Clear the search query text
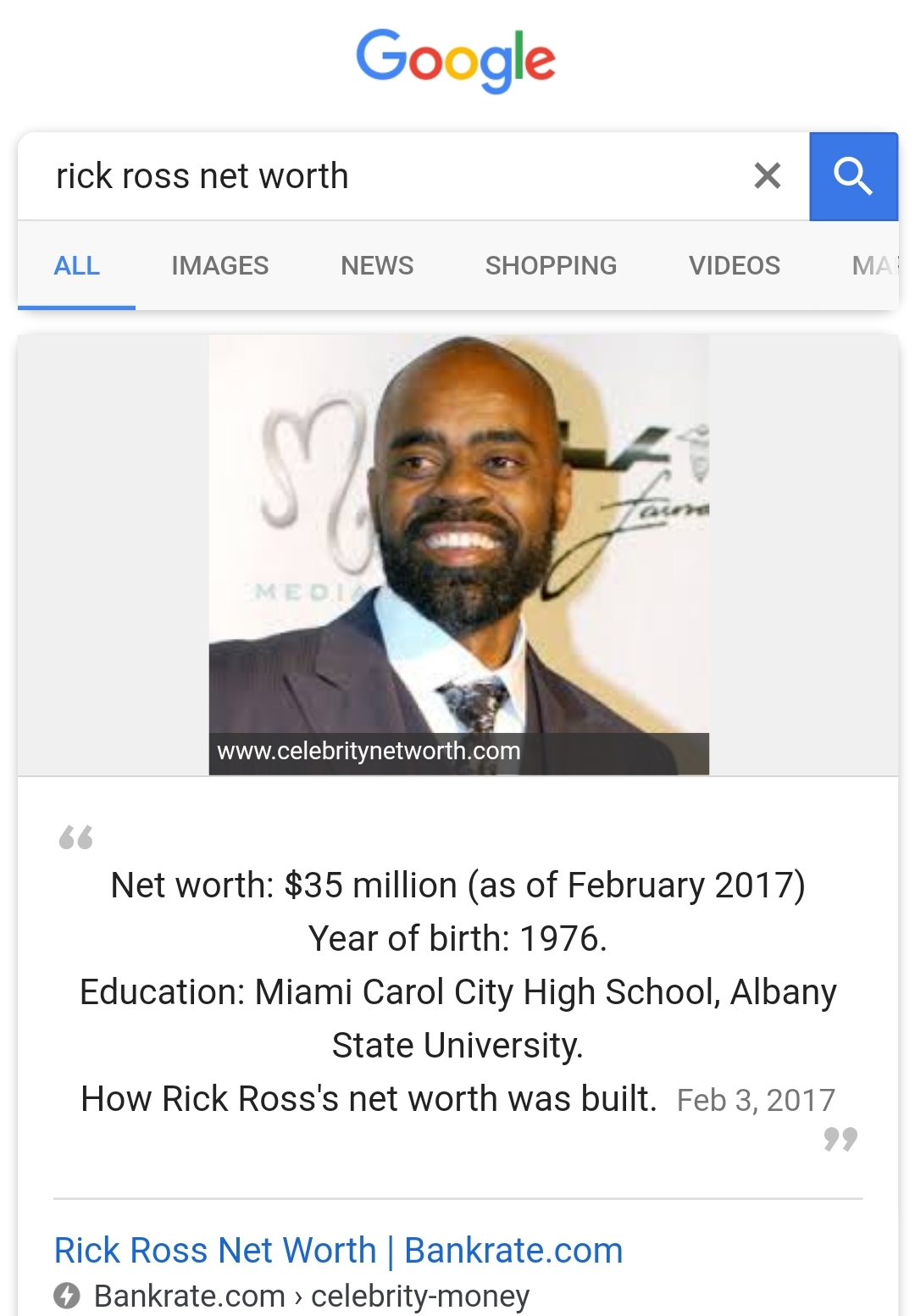Screen dimensions: 915x1316 [x=767, y=176]
